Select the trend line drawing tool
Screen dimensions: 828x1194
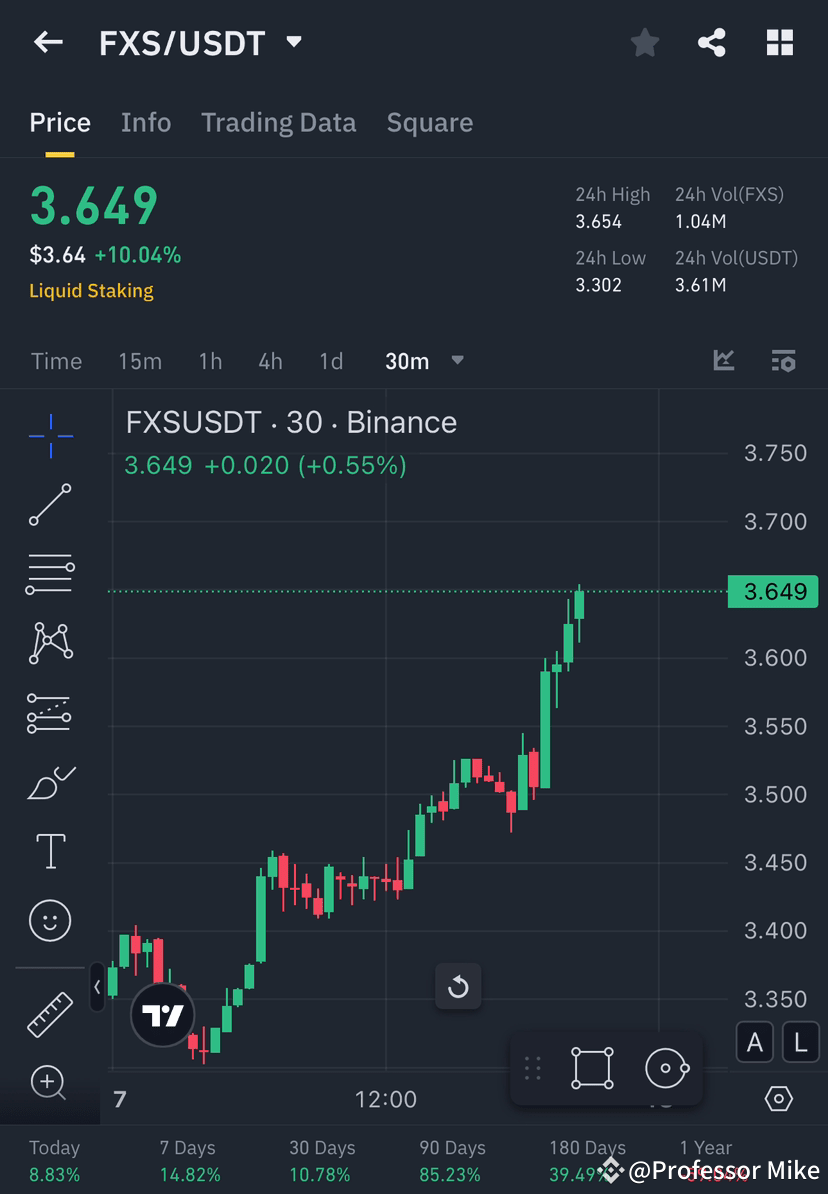tap(50, 505)
